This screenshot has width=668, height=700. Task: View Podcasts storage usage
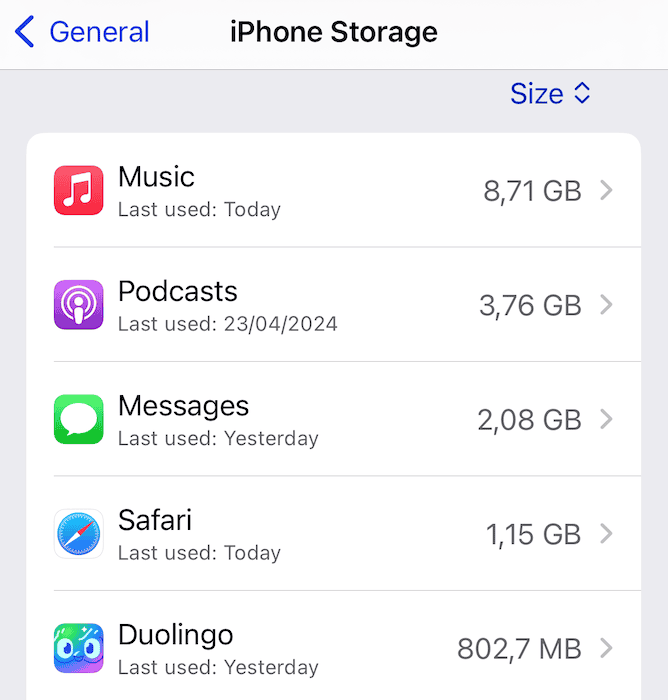pyautogui.click(x=333, y=305)
